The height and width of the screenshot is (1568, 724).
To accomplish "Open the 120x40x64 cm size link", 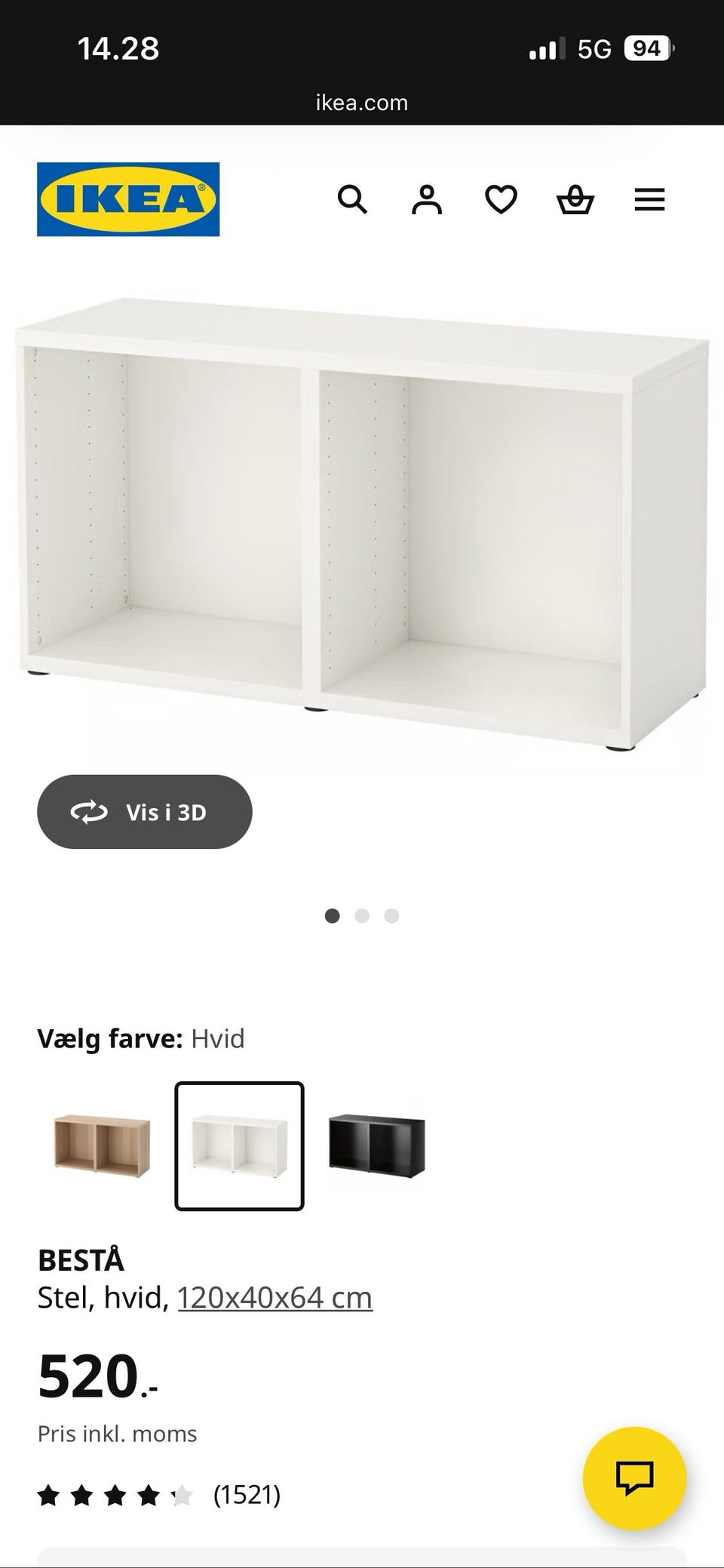I will [x=275, y=1299].
